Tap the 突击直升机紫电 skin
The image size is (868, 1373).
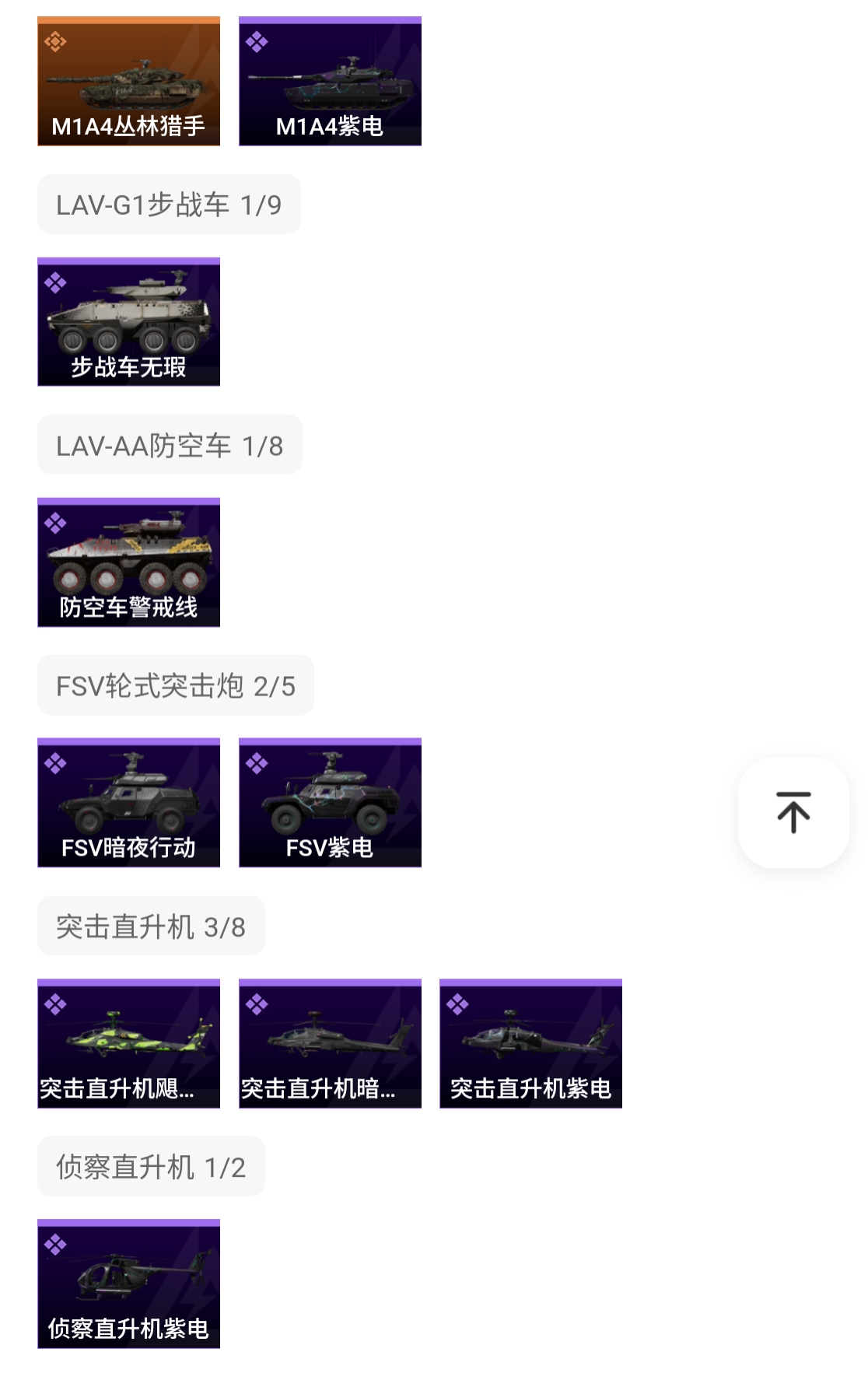[530, 1042]
